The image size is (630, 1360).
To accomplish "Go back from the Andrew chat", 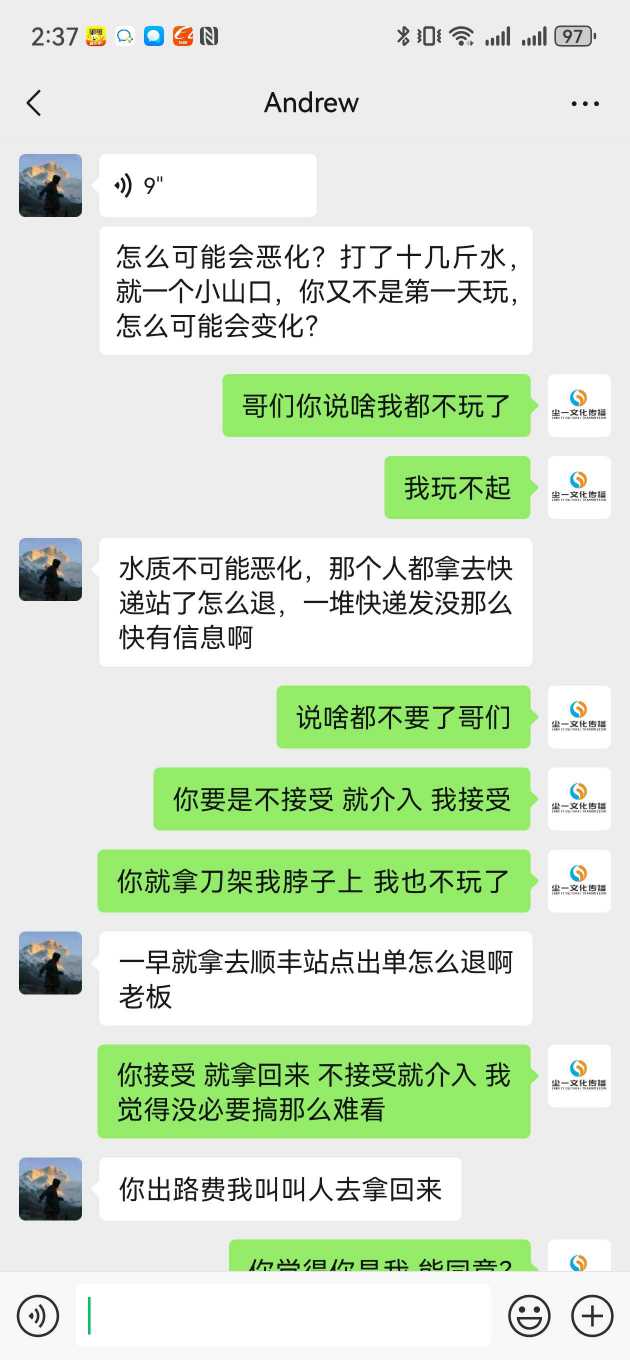I will pos(34,103).
